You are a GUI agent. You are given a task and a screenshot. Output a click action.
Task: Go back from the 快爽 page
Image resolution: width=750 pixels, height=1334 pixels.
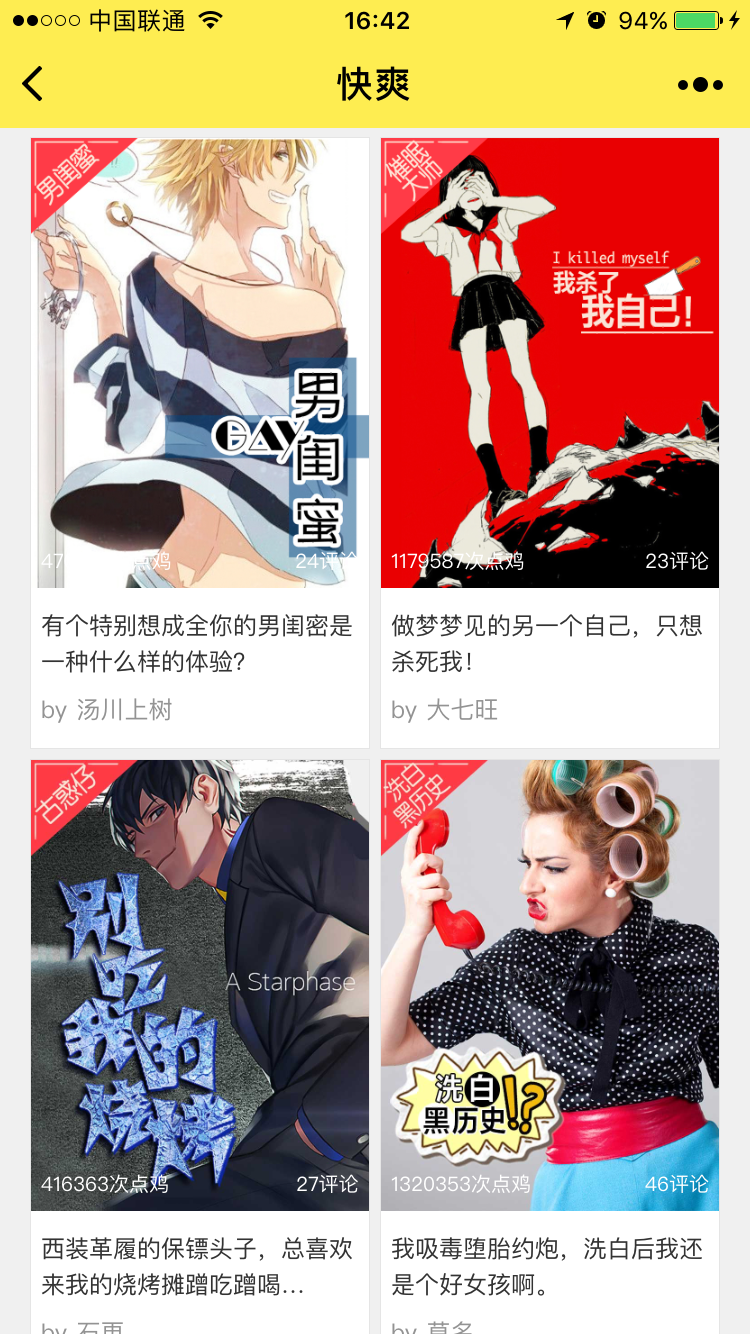(x=33, y=84)
